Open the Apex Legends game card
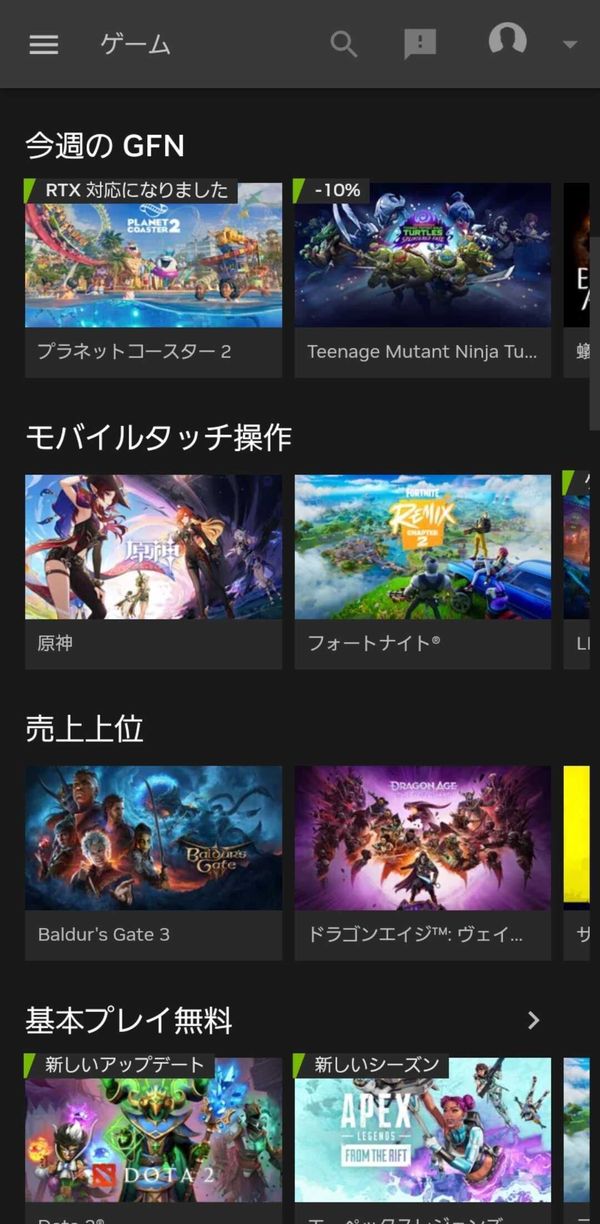This screenshot has height=1224, width=600. 422,1141
